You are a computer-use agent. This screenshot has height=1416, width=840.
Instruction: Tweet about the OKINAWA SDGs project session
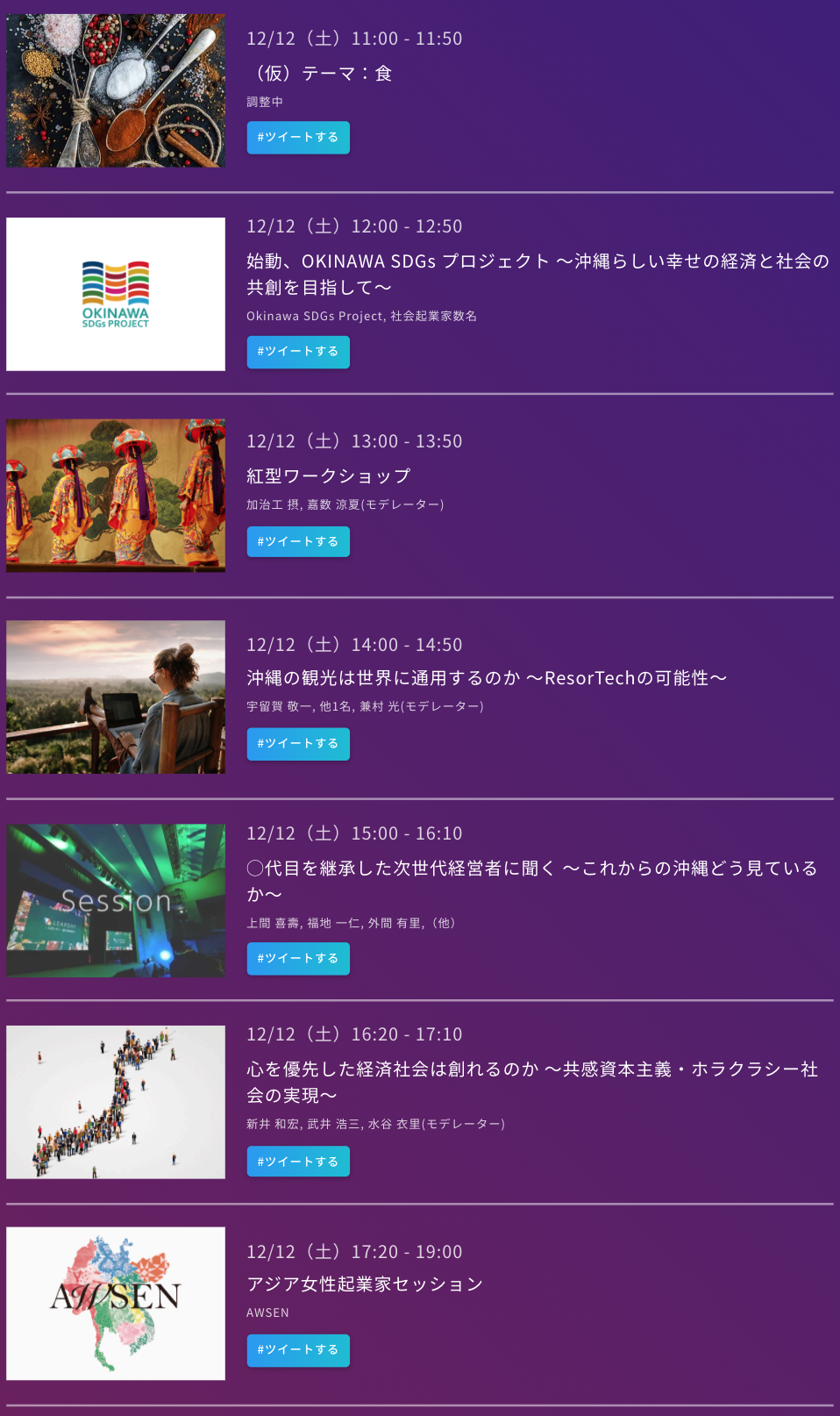pyautogui.click(x=298, y=352)
